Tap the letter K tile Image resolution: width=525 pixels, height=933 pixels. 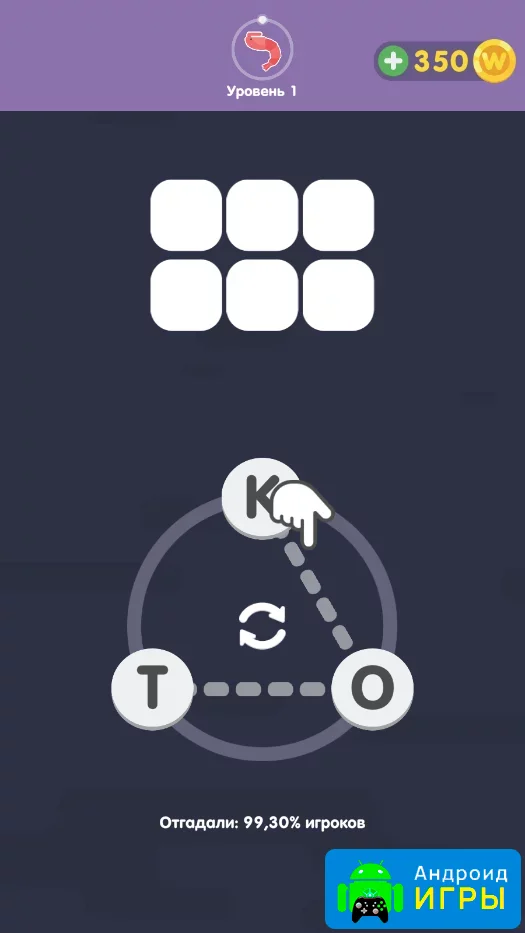(x=261, y=498)
